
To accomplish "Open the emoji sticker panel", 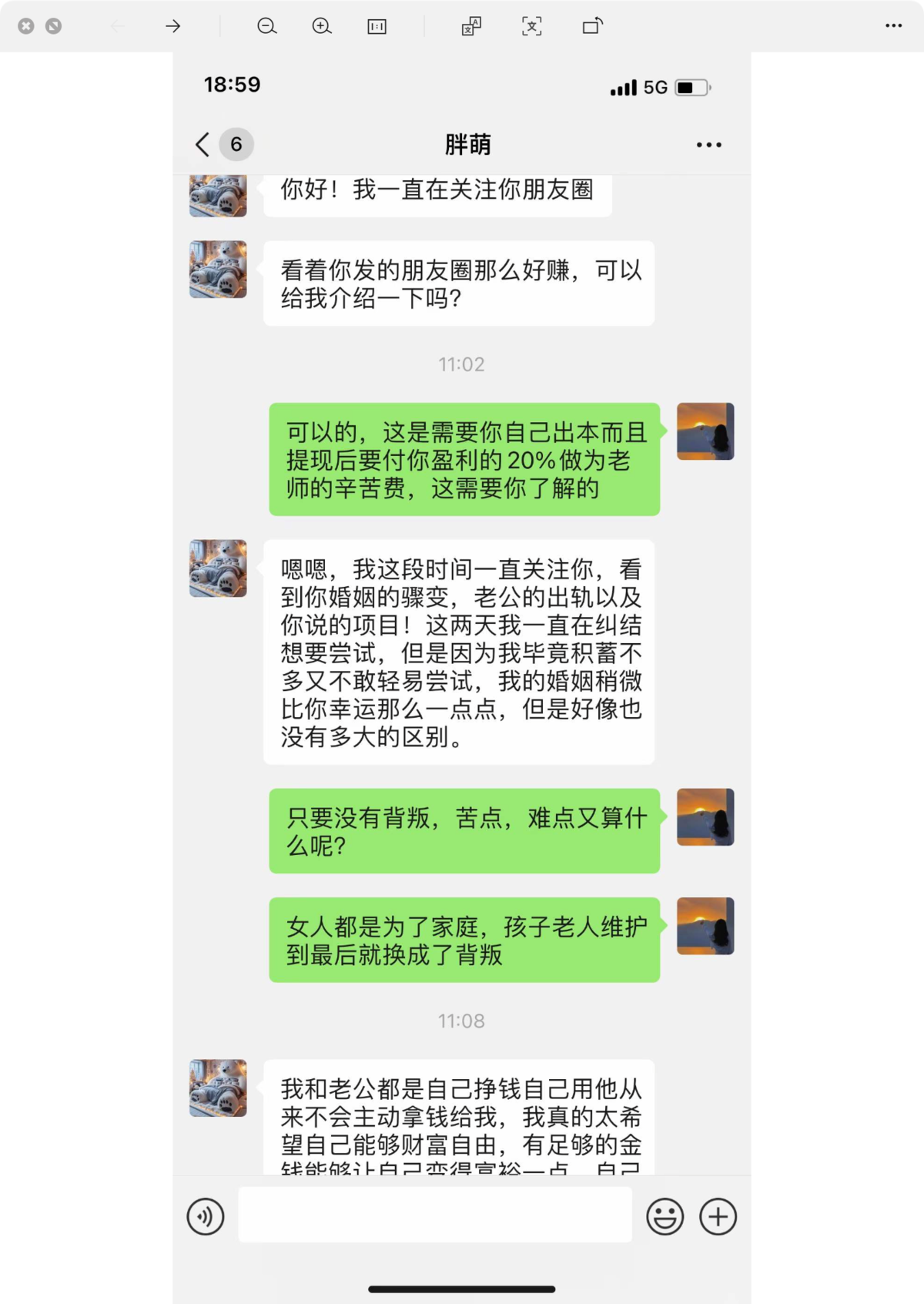I will [x=665, y=1216].
